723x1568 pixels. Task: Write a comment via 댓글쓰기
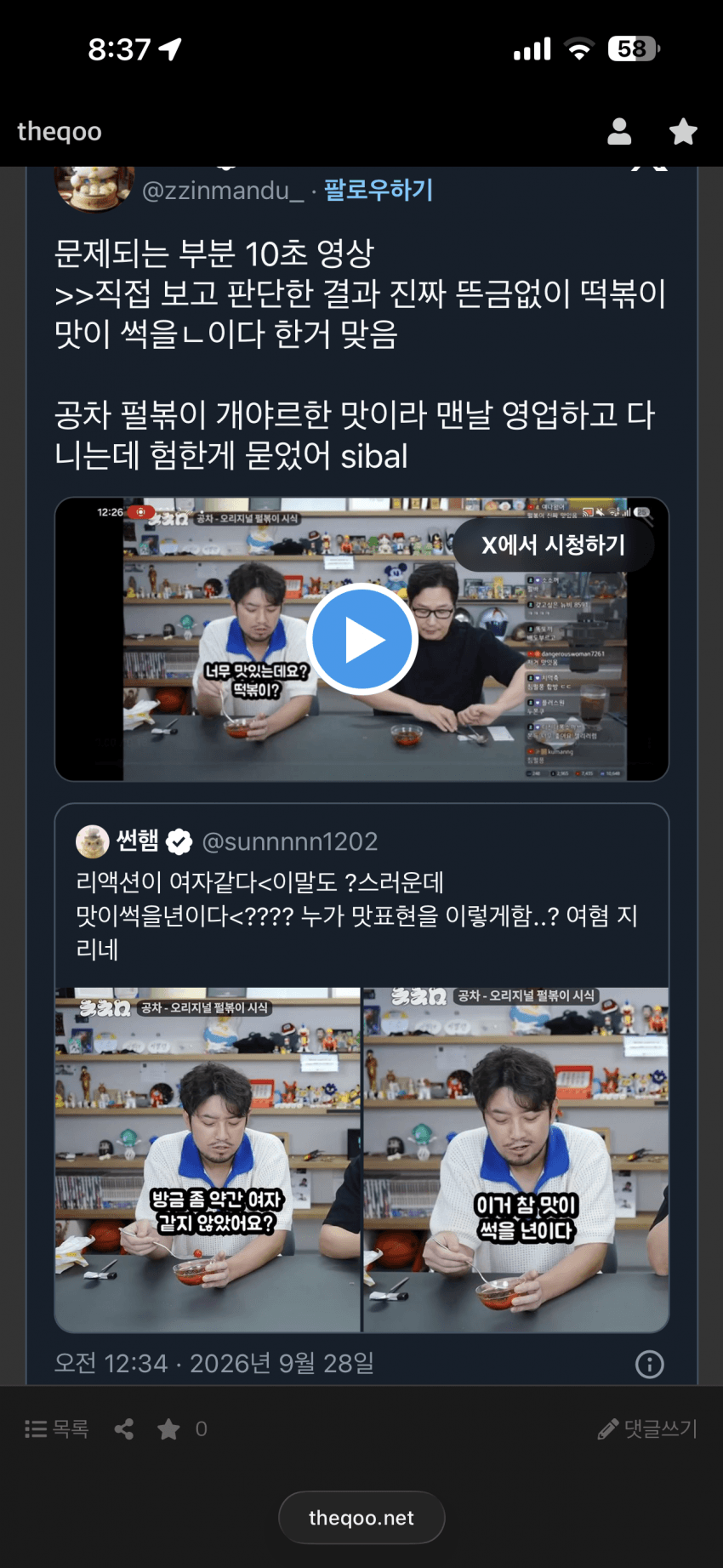coord(647,1428)
